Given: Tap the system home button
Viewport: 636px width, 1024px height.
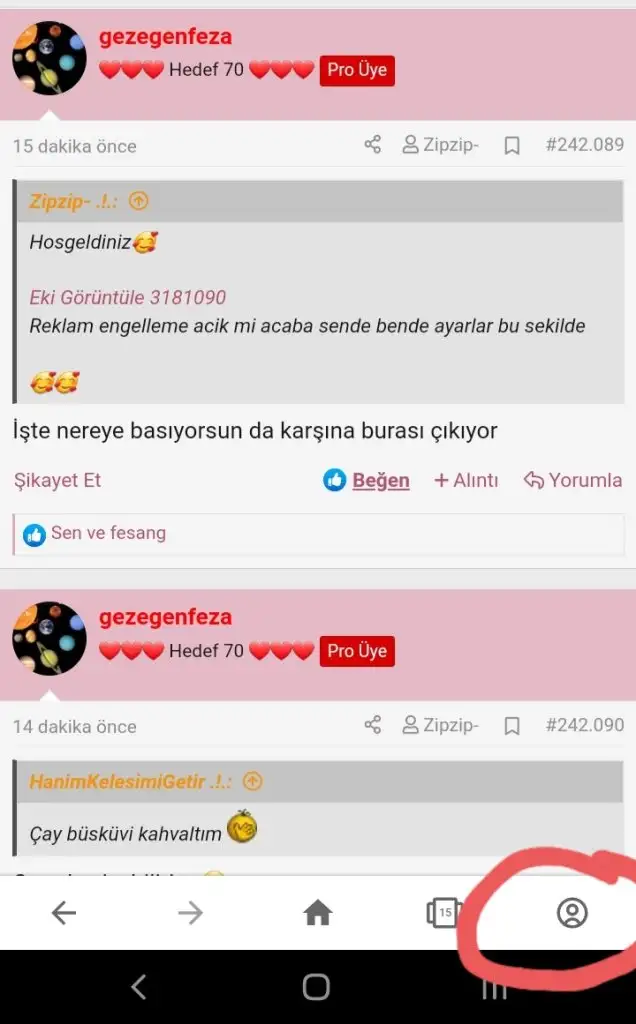Looking at the screenshot, I should (x=317, y=987).
